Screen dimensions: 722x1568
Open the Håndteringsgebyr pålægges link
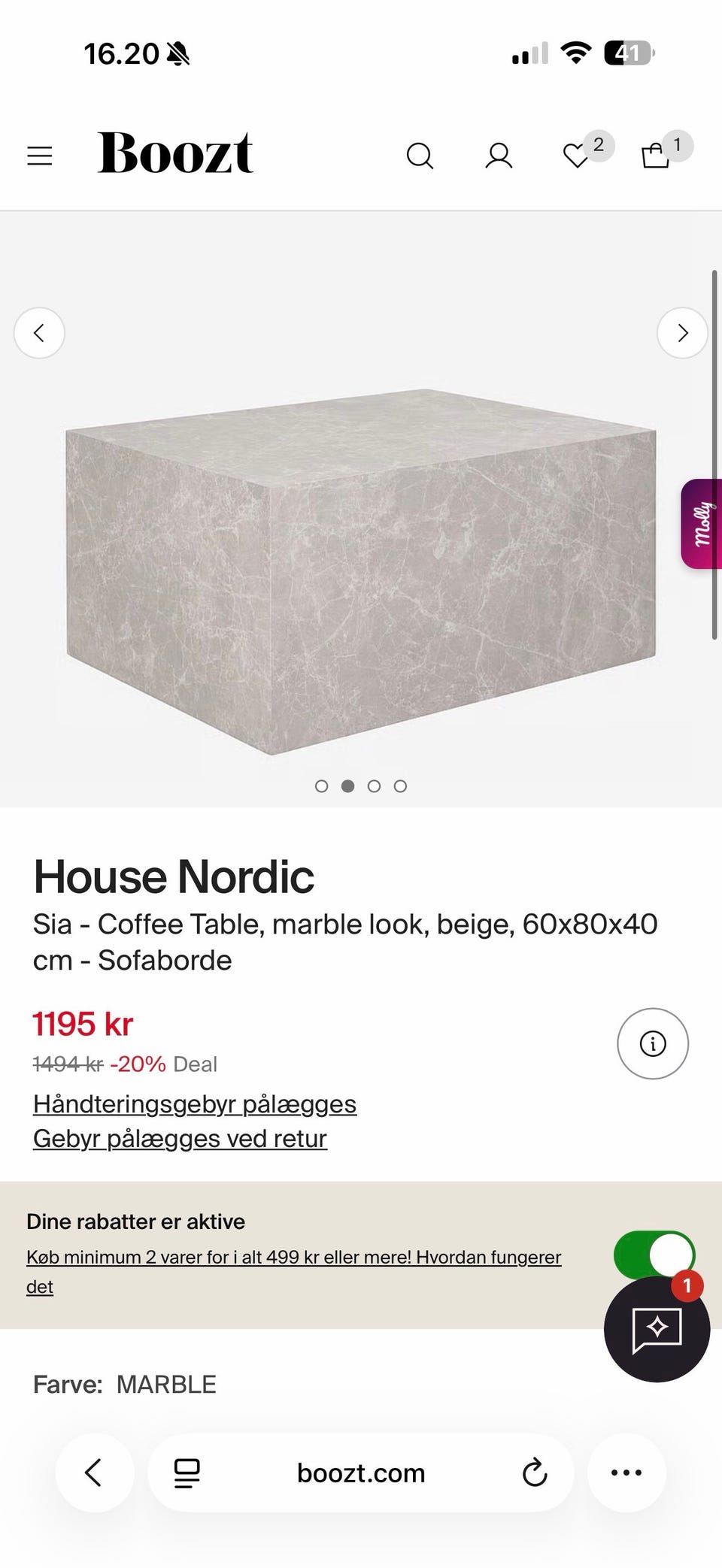pyautogui.click(x=194, y=1103)
